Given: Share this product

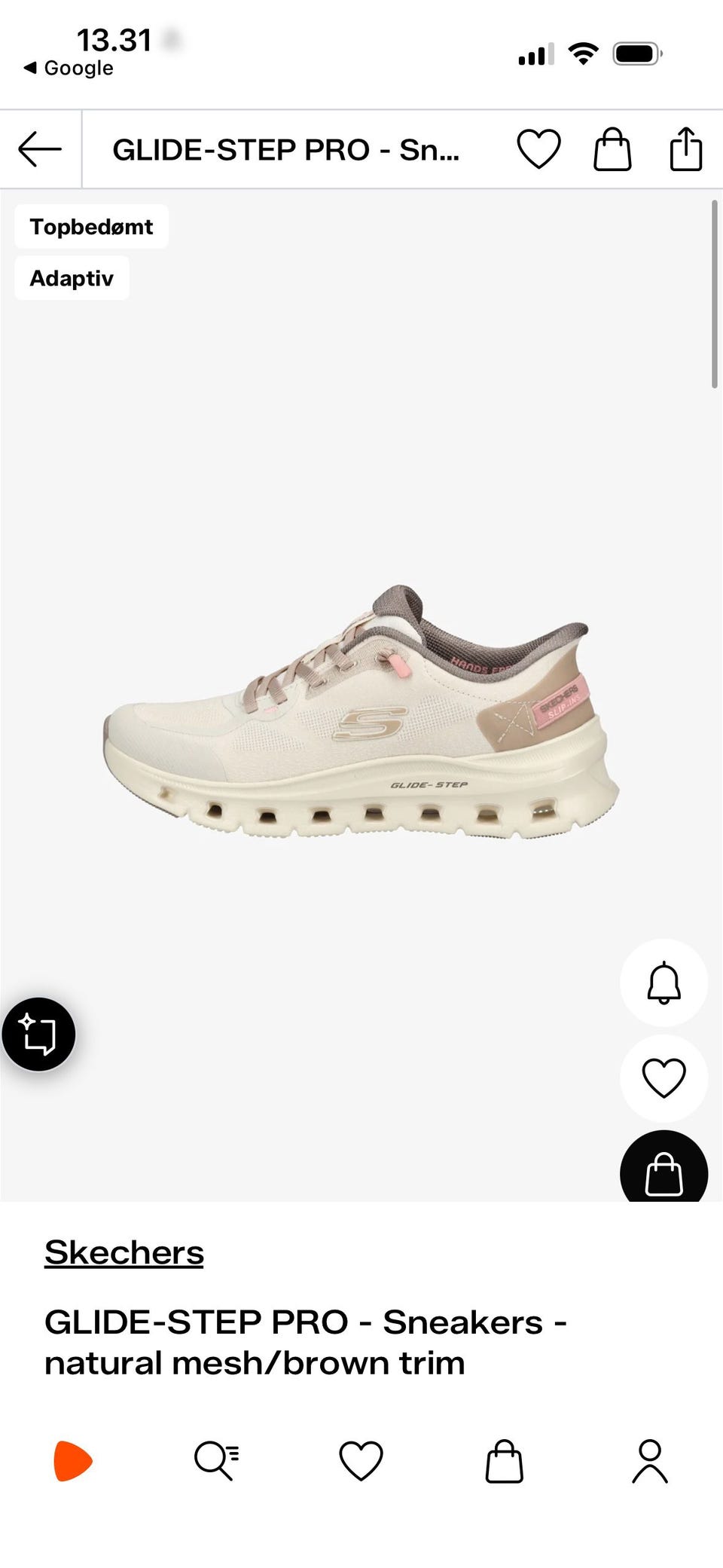Looking at the screenshot, I should tap(685, 149).
